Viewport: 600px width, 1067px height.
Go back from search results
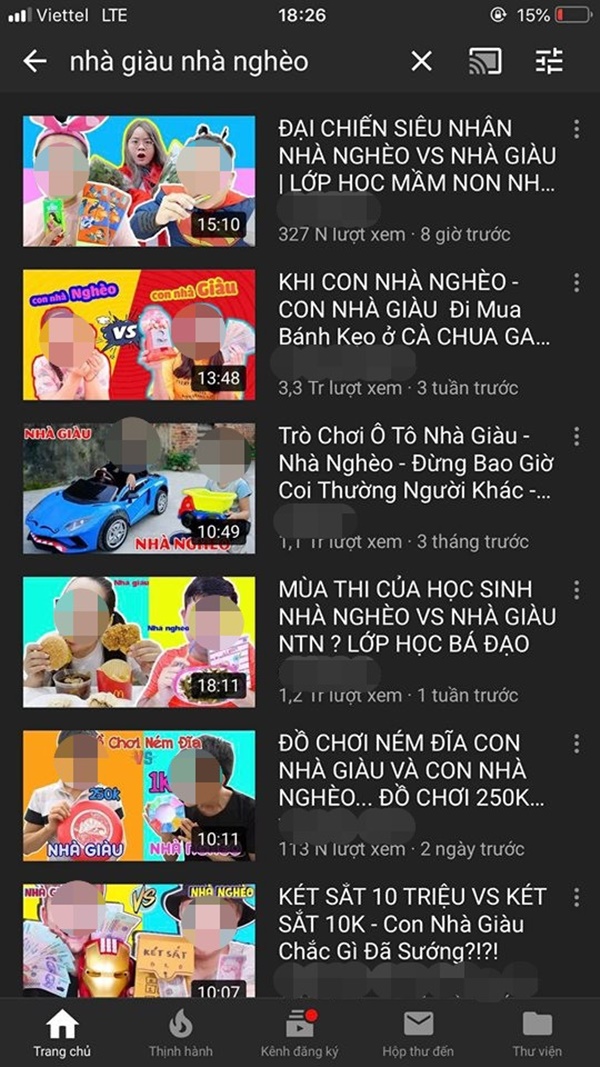pyautogui.click(x=35, y=62)
